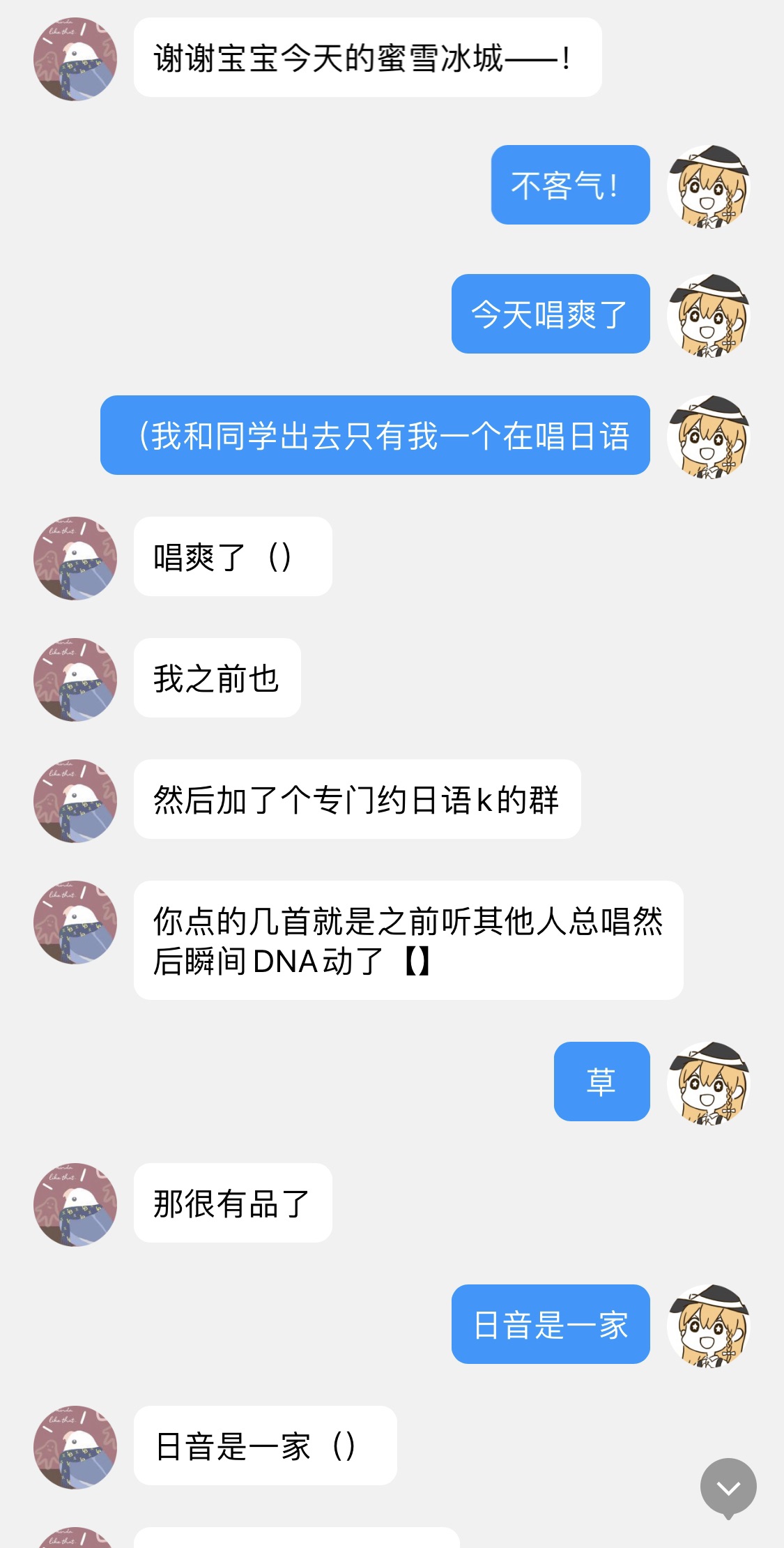This screenshot has width=784, height=1548.
Task: Open sender's avatar beside 谢谢宝宝今天的蜜雪冰城 message
Action: point(75,59)
